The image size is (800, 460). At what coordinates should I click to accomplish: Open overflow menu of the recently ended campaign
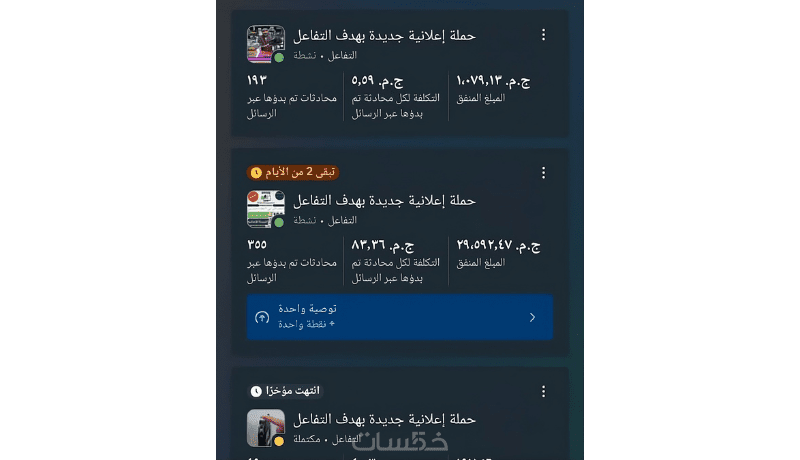click(x=543, y=391)
